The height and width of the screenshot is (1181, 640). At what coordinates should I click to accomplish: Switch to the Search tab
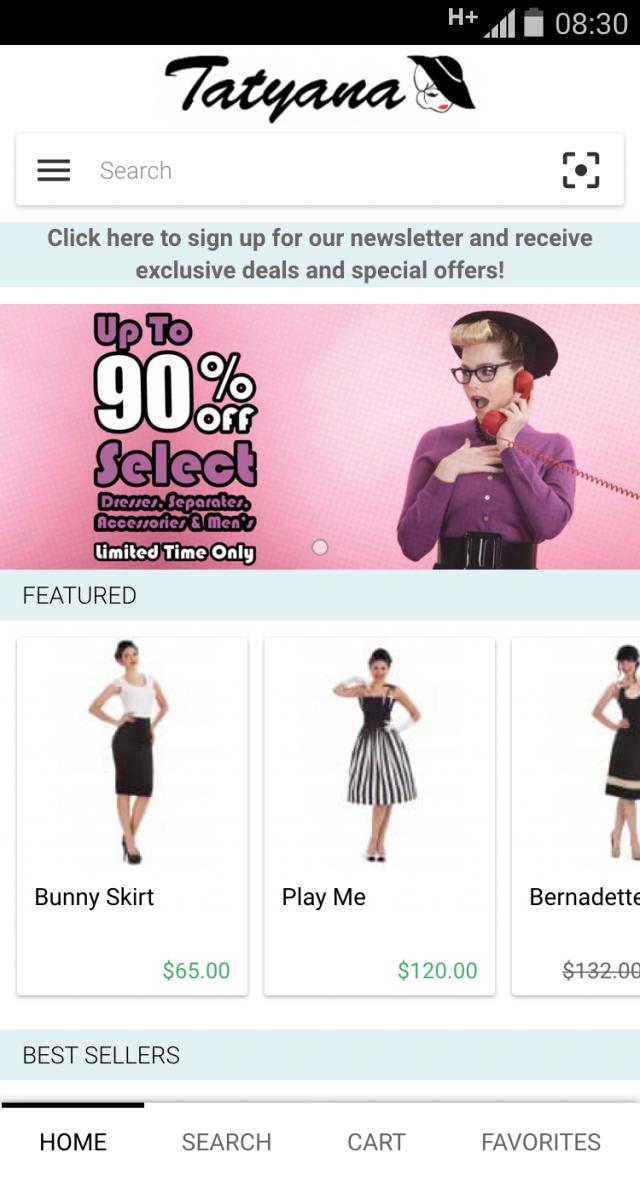pos(226,1142)
